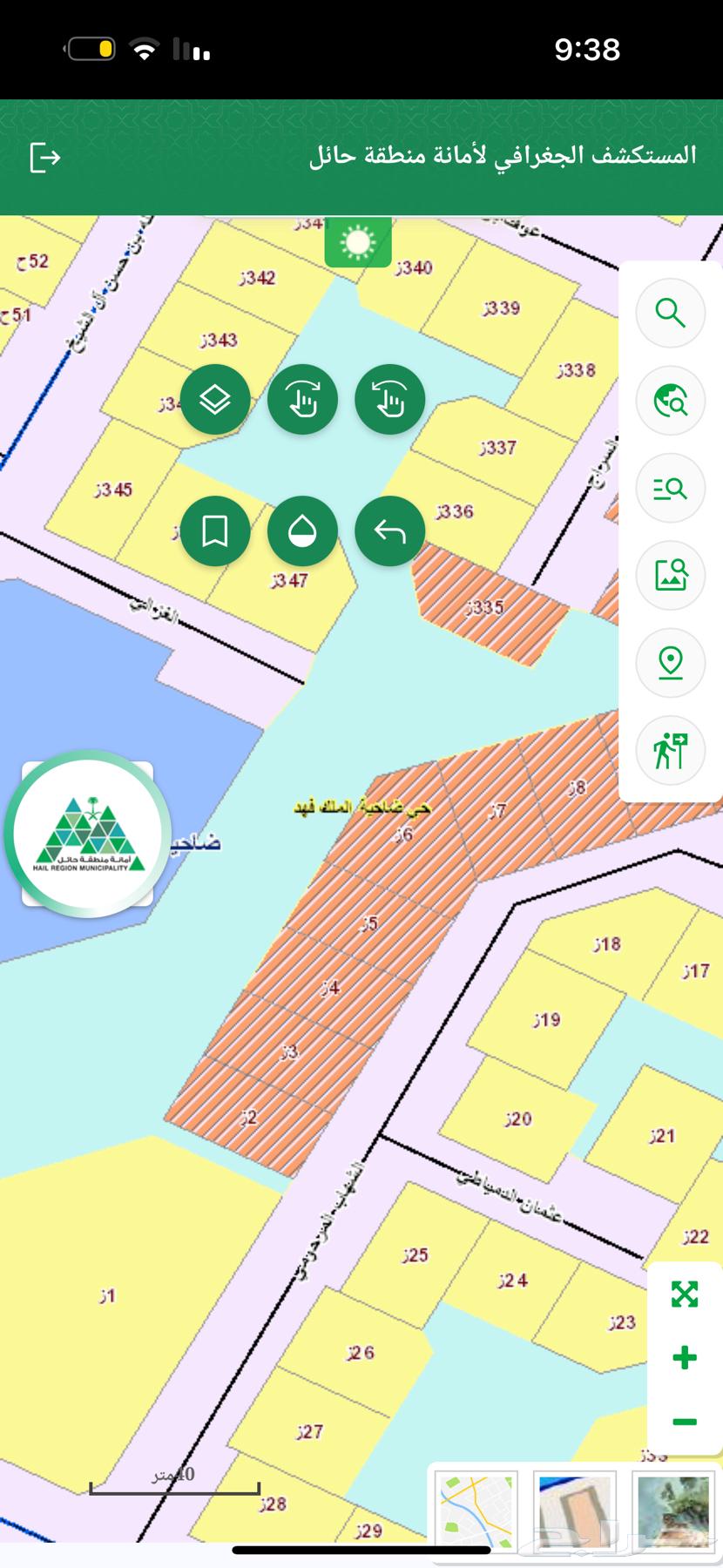Tap the clockwise rotate gesture button
Screen dimensions: 723x1568
click(302, 400)
